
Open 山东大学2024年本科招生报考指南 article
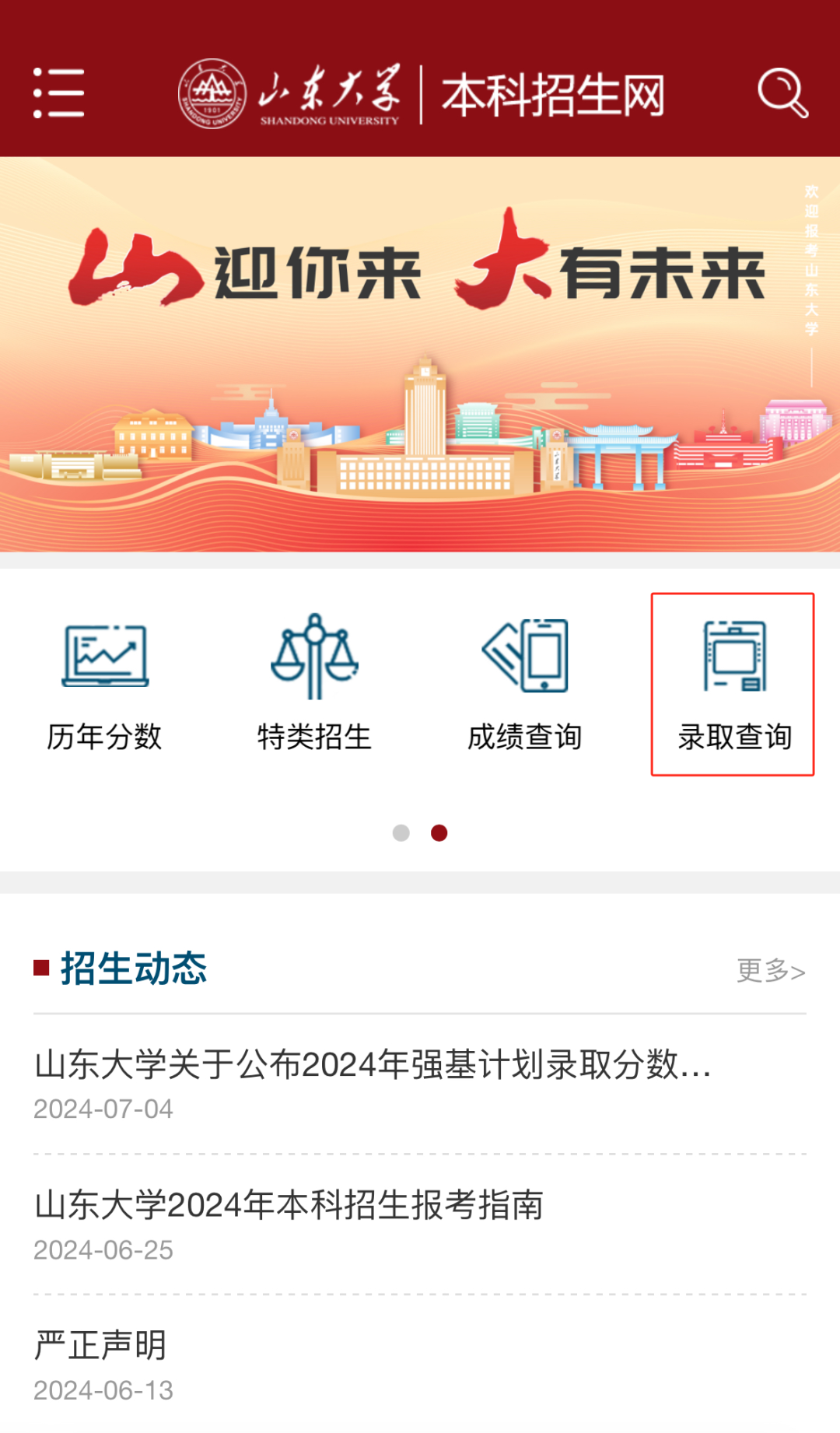[x=289, y=1205]
